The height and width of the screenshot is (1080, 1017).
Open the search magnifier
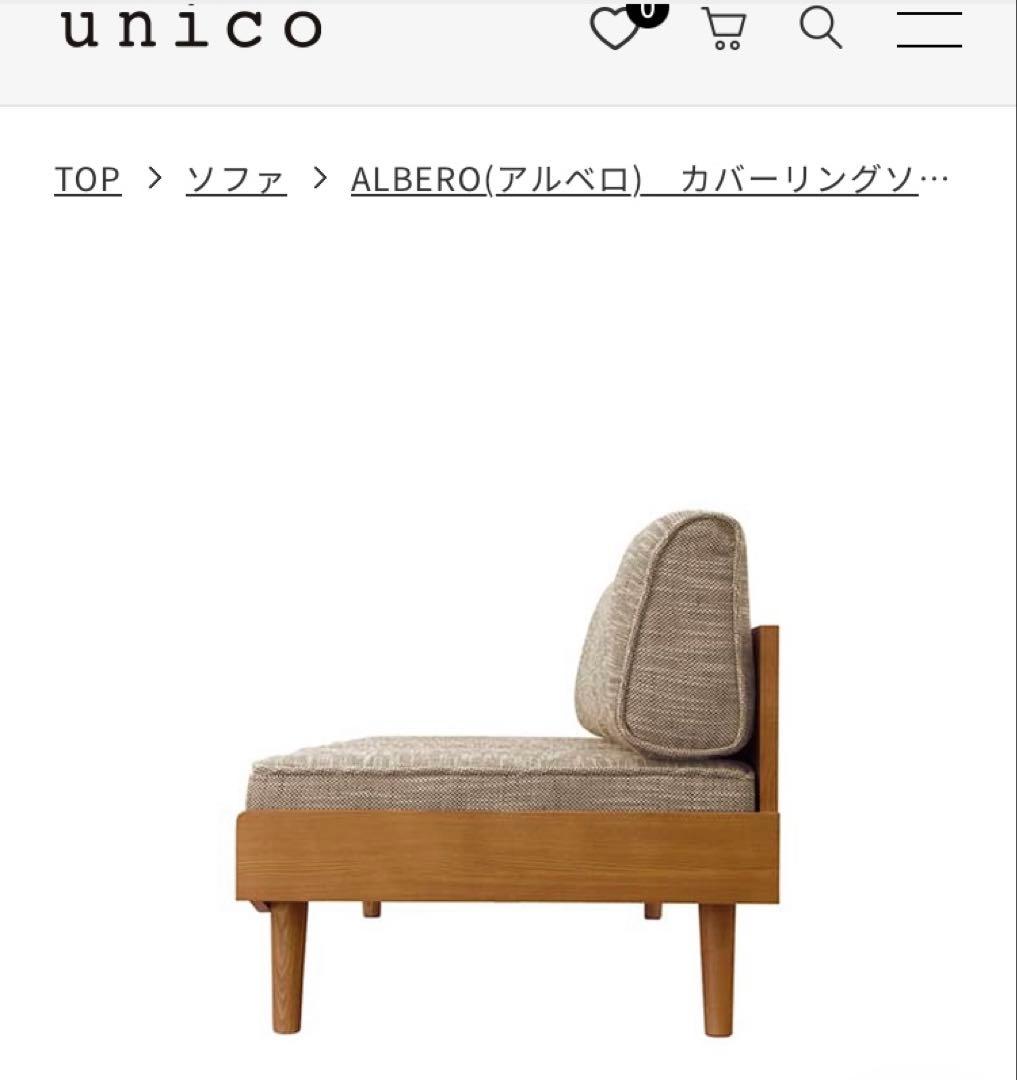pos(821,28)
